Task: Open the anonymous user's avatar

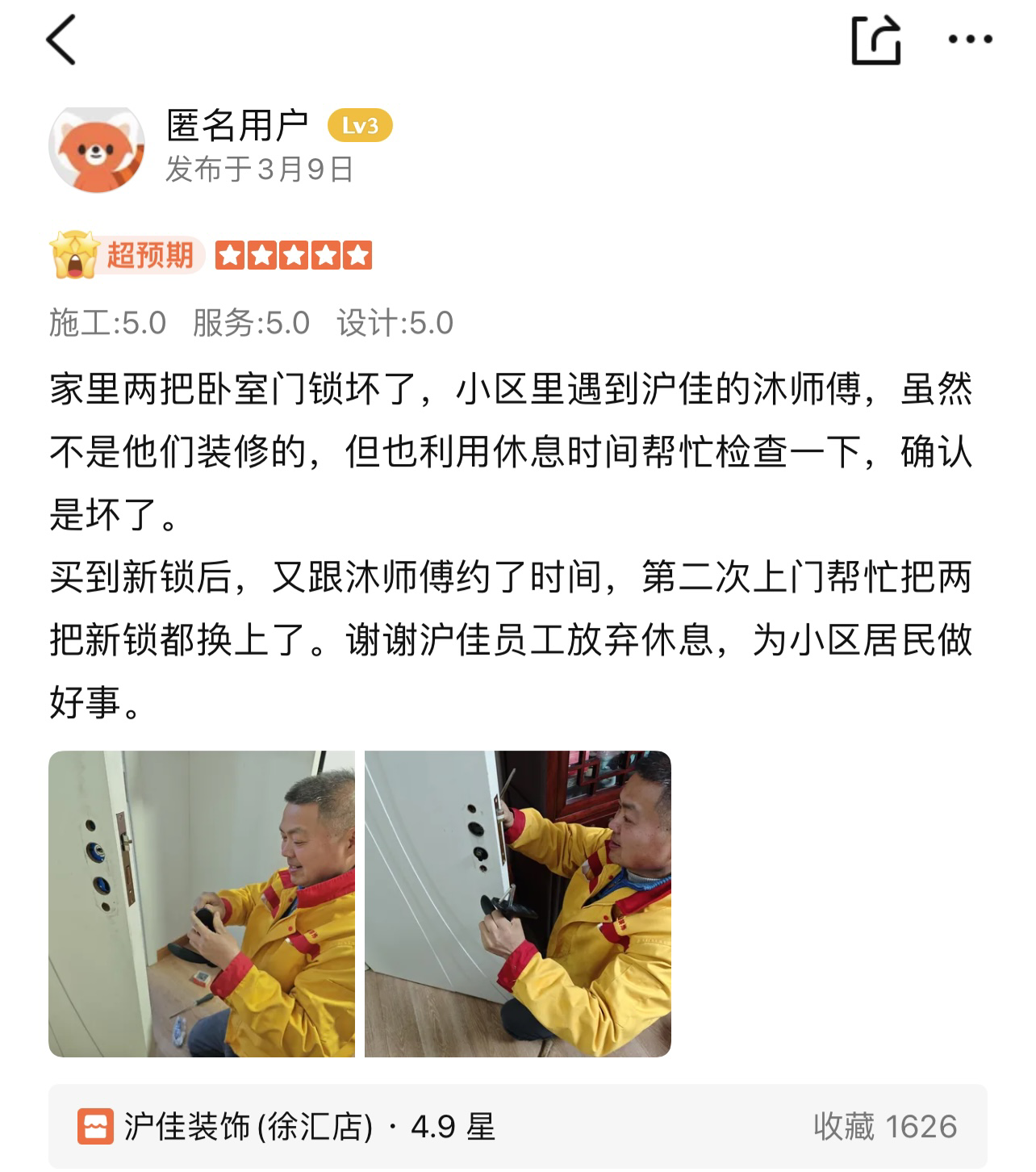Action: [x=97, y=149]
